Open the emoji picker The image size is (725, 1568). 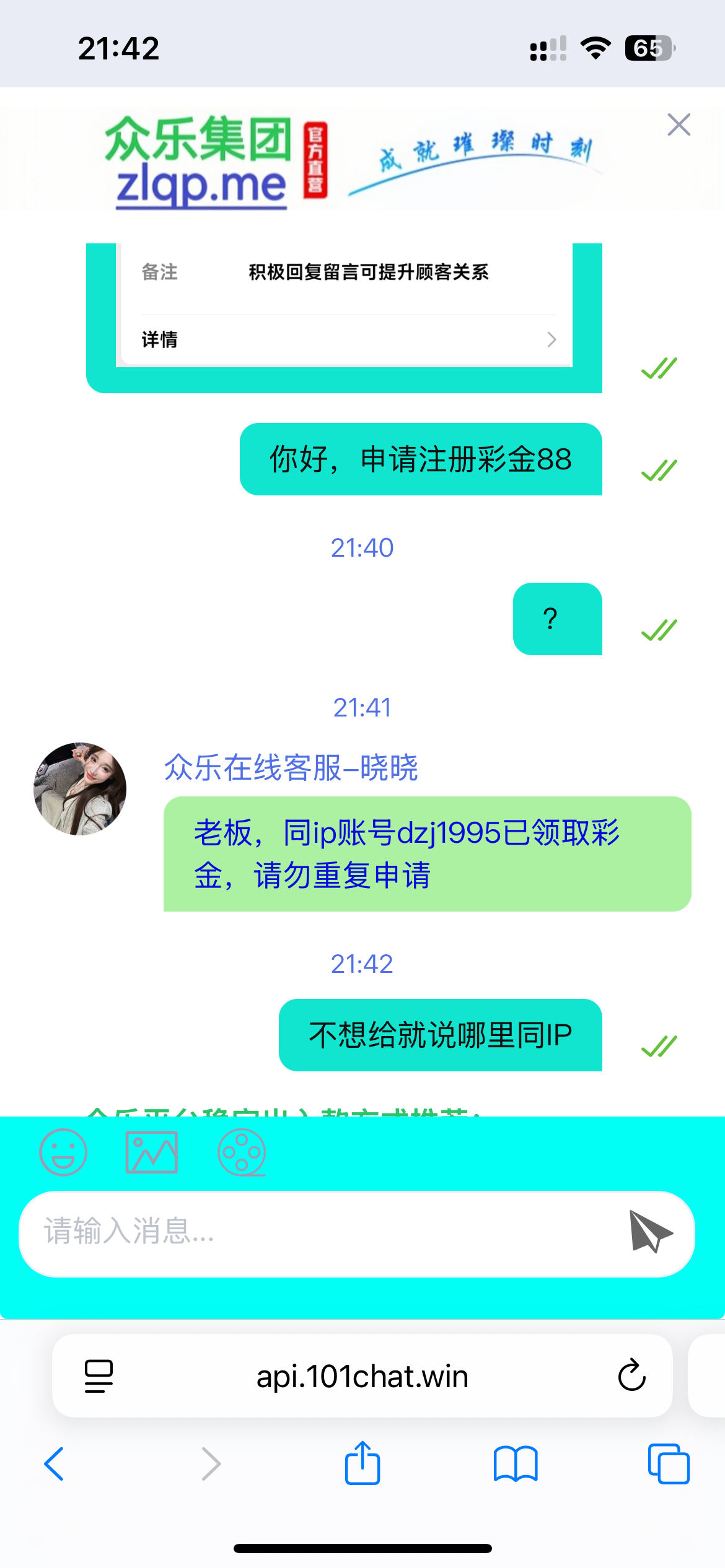click(x=63, y=1152)
